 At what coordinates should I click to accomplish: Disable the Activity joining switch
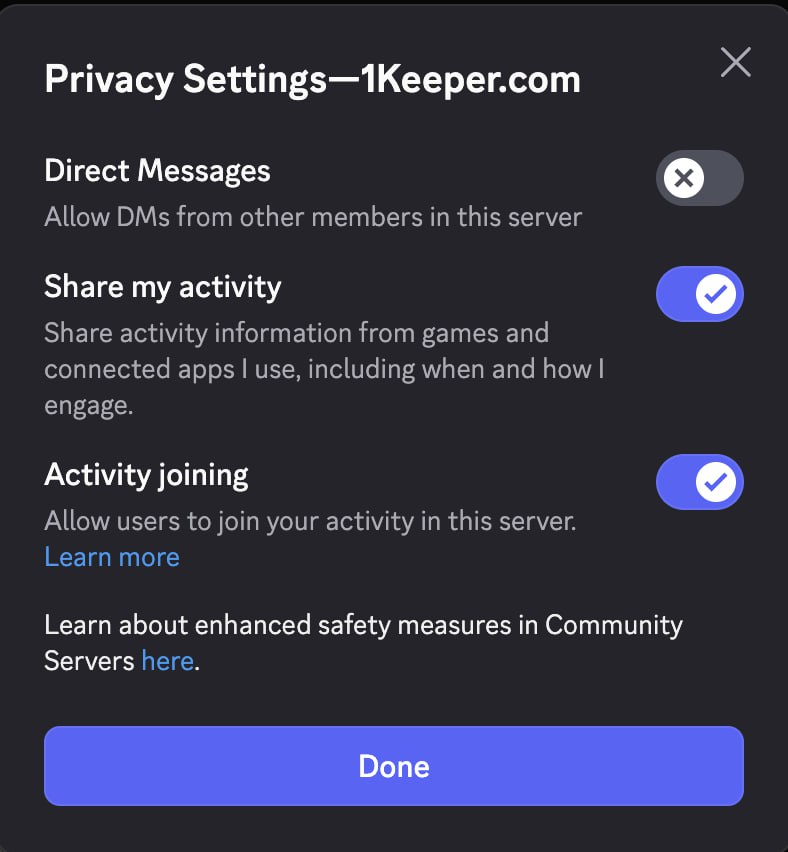point(699,482)
